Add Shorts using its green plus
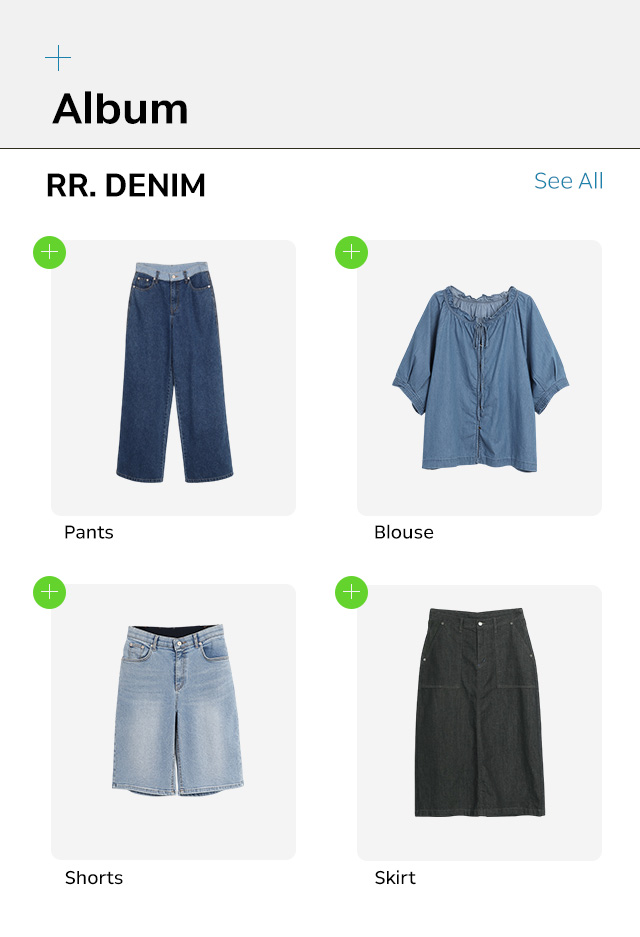The height and width of the screenshot is (937, 640). point(50,592)
